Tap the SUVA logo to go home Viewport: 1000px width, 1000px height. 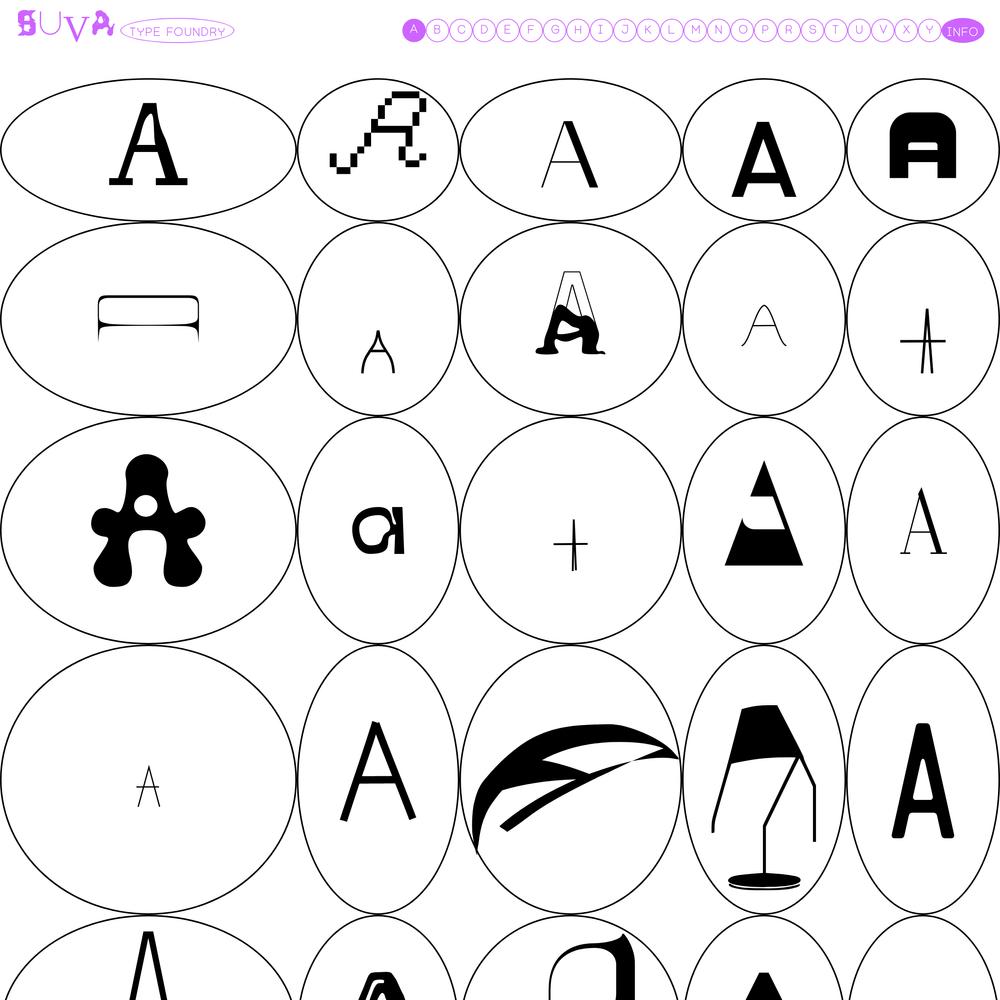coord(66,26)
